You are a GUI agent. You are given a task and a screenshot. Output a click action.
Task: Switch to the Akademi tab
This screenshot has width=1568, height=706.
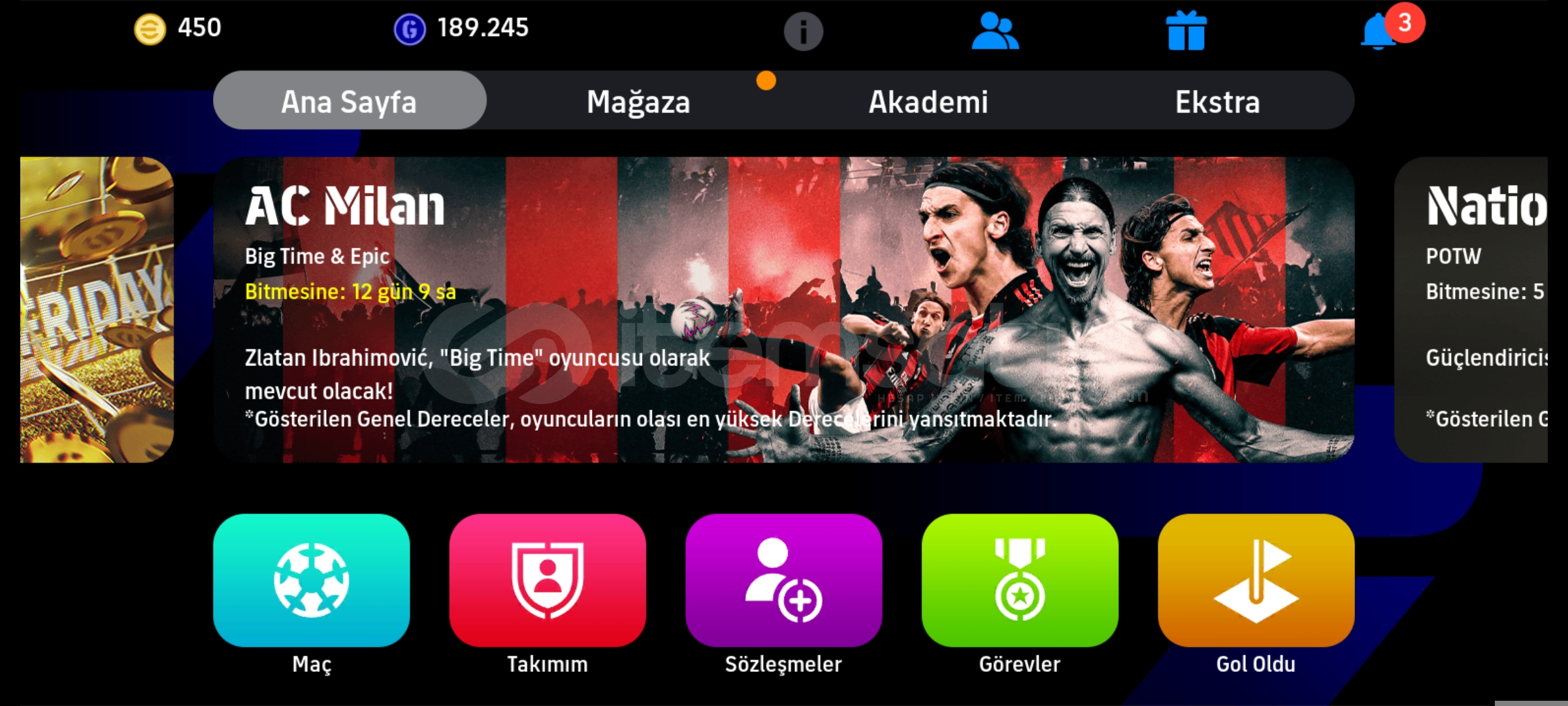pos(928,101)
